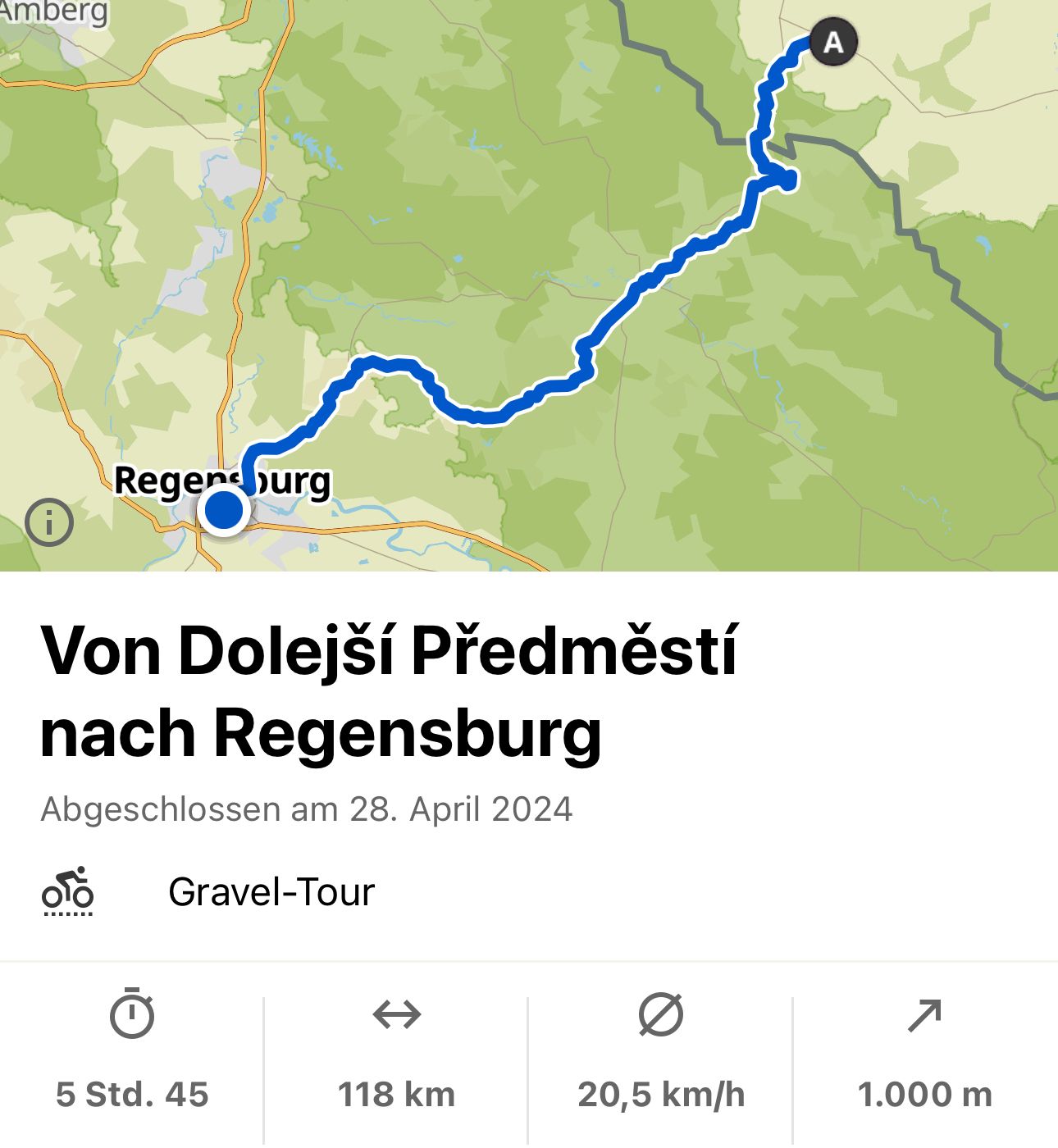The width and height of the screenshot is (1058, 1148).
Task: Open the map info icon
Action: pos(49,522)
